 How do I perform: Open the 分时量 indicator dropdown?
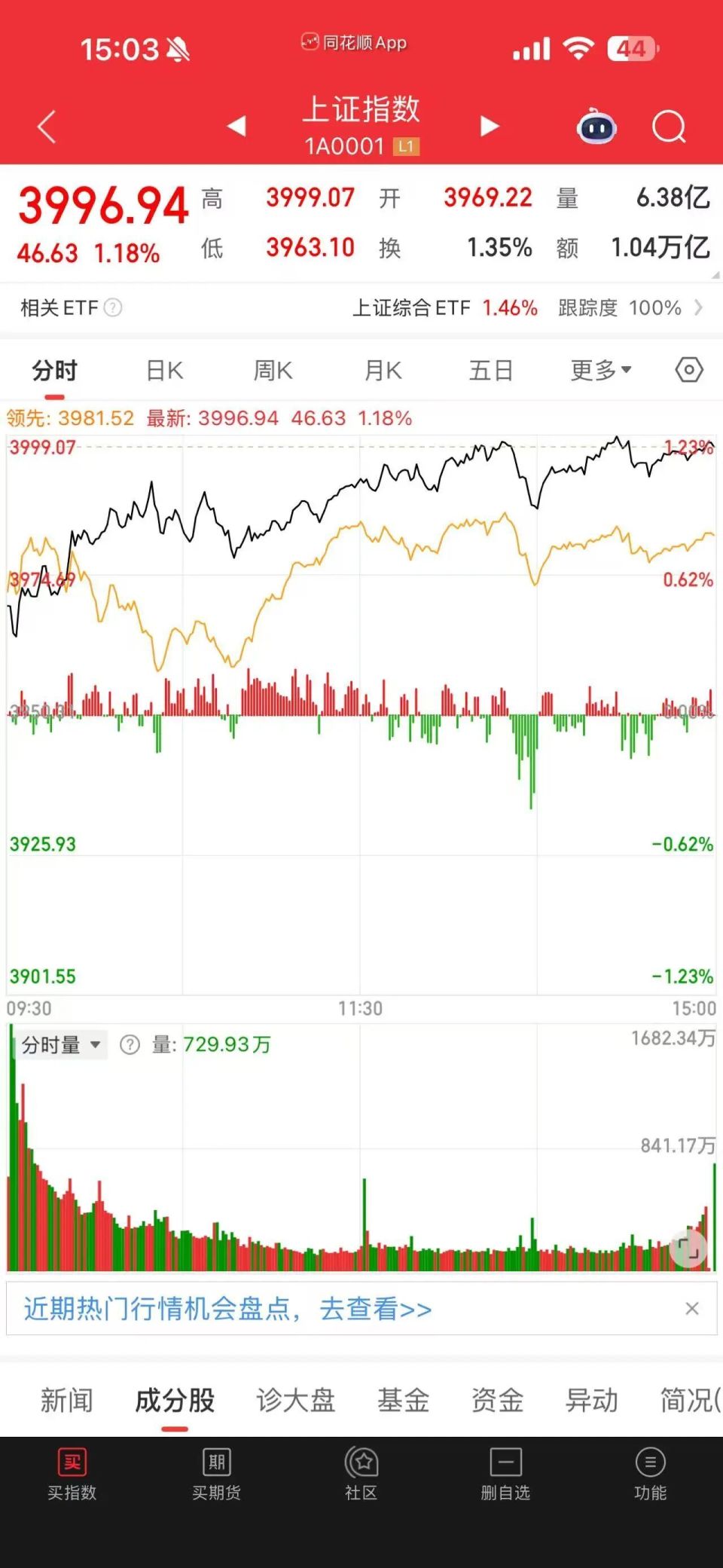pyautogui.click(x=60, y=1044)
